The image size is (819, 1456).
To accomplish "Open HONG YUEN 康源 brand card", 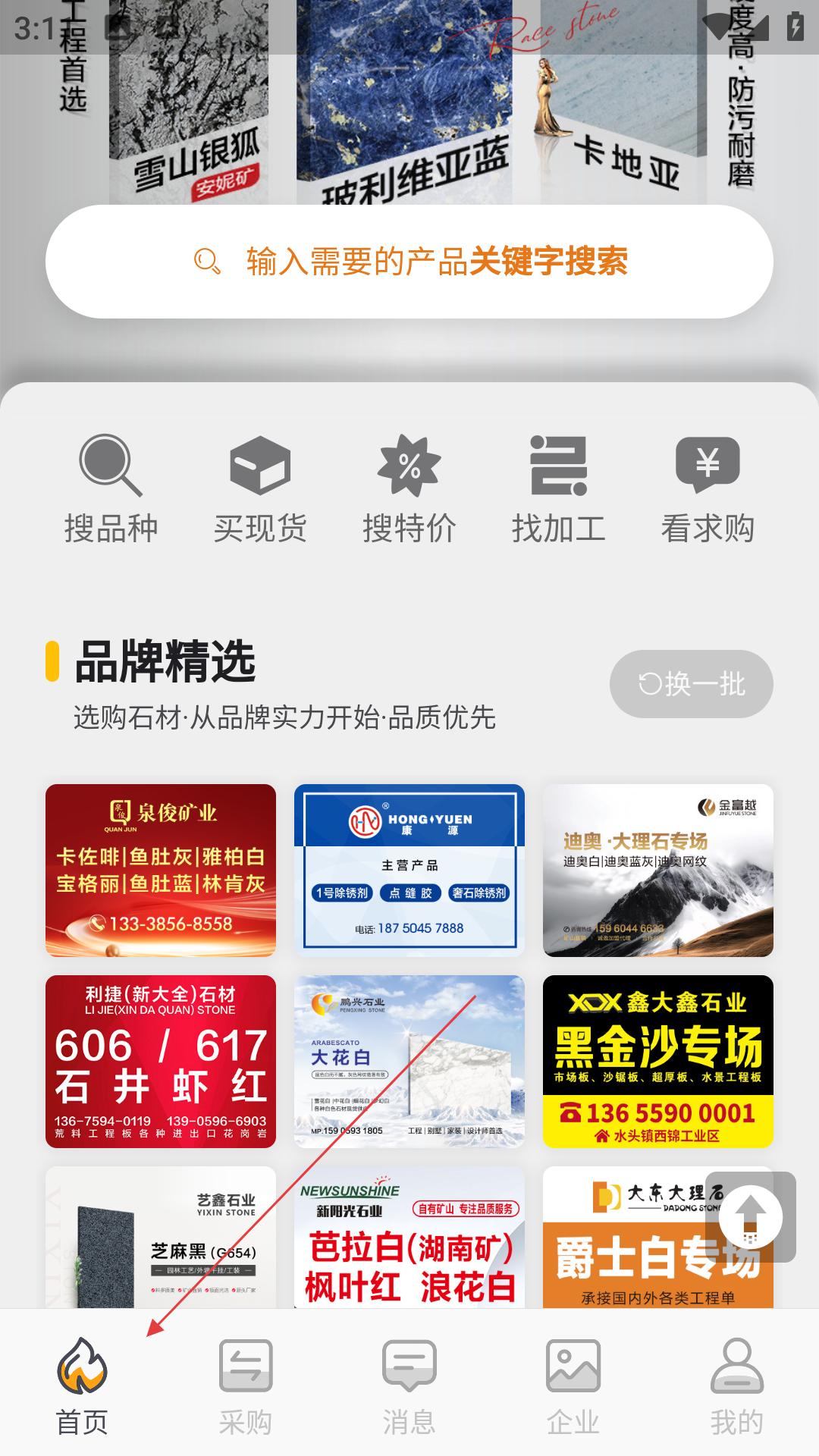I will (409, 870).
